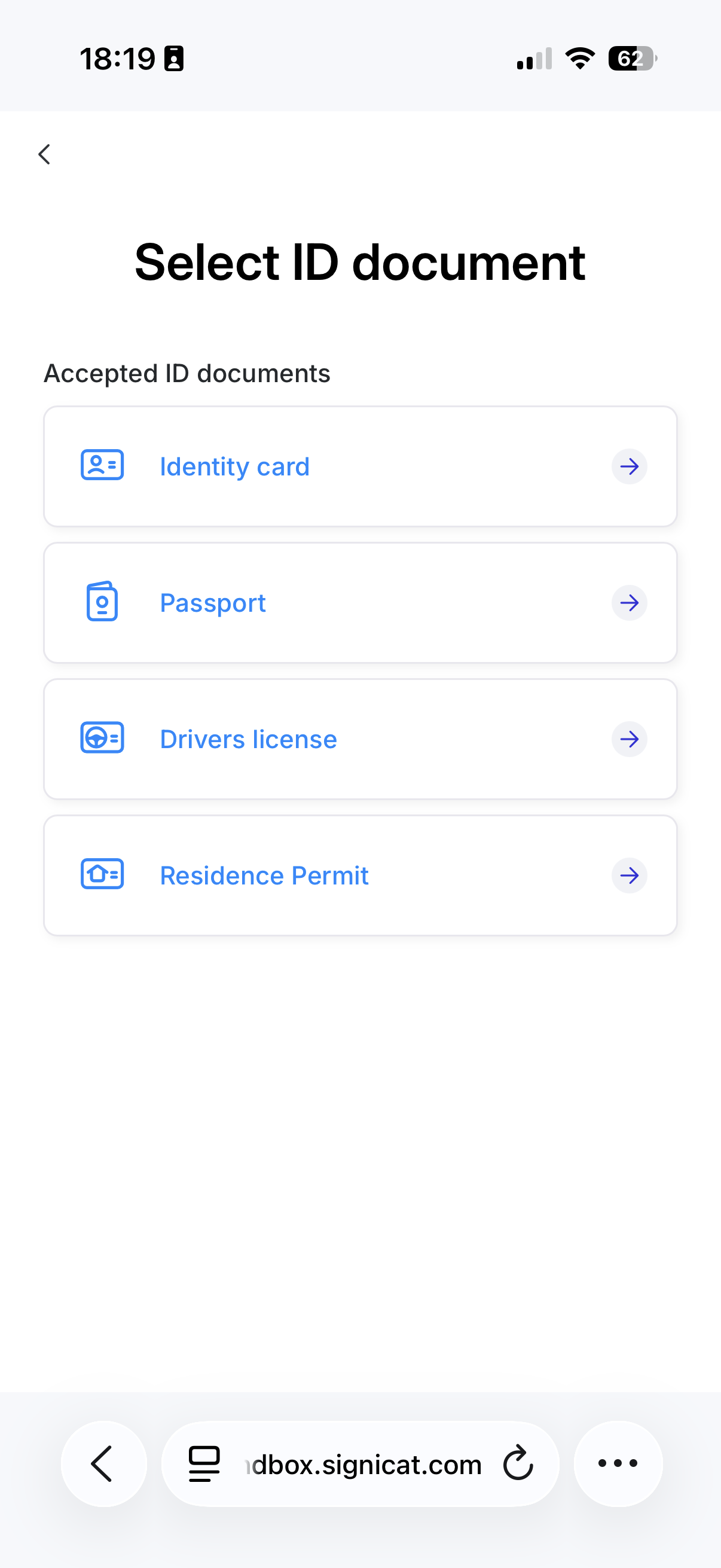The image size is (721, 1568).
Task: Tap the Residence Permit house card icon
Action: coord(102,875)
